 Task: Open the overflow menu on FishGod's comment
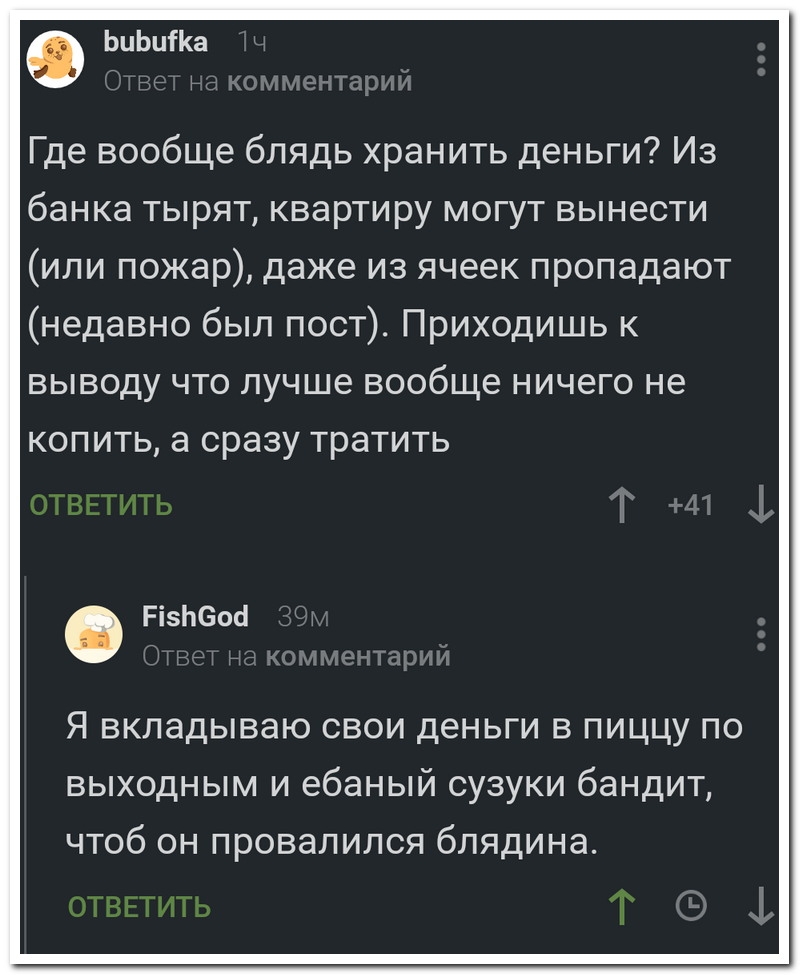[x=761, y=635]
